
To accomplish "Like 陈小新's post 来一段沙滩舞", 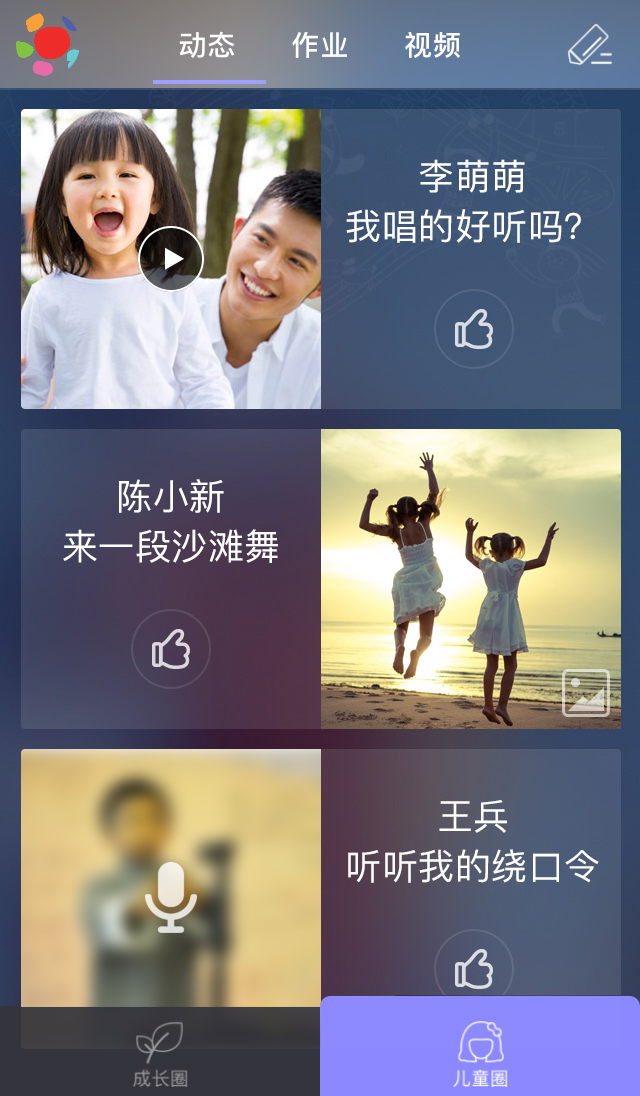I will [171, 649].
